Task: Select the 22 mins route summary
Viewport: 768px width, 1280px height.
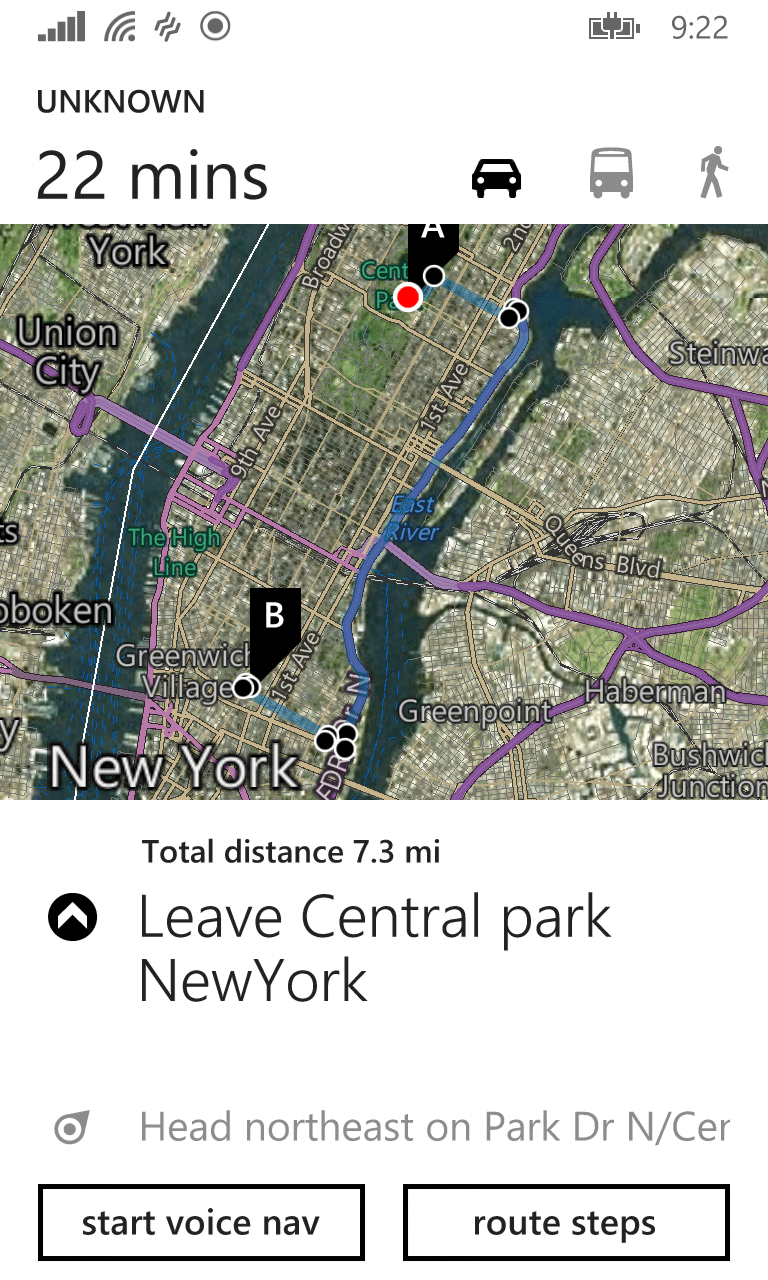Action: click(x=152, y=176)
